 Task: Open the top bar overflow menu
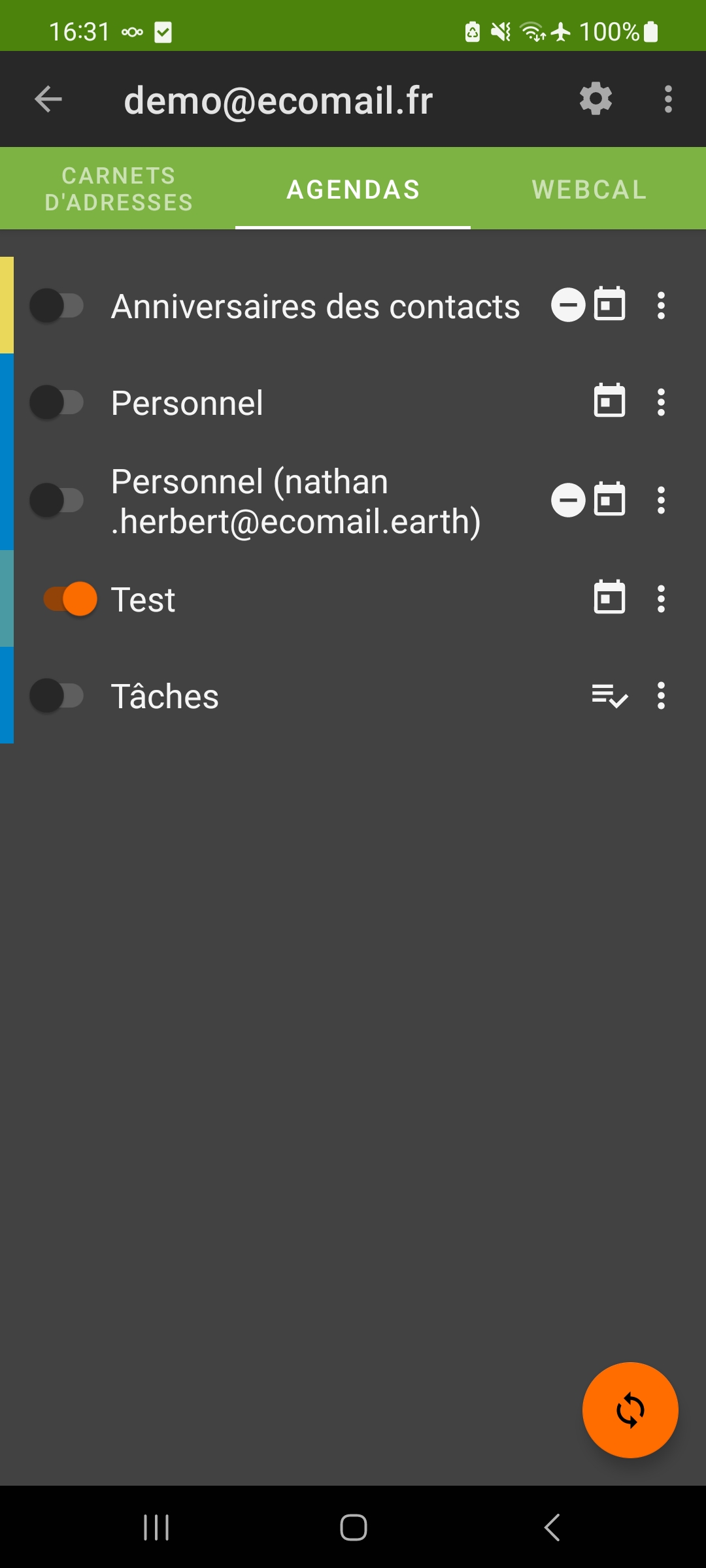click(667, 99)
